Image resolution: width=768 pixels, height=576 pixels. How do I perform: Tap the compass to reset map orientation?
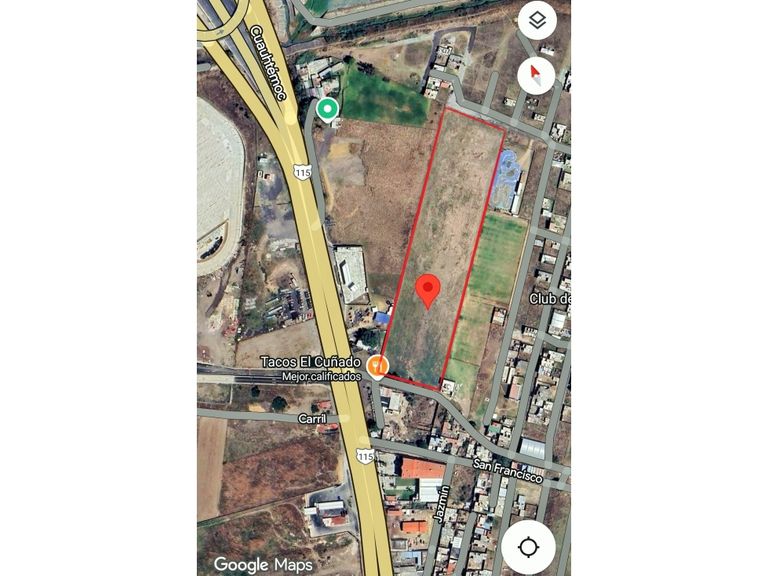pos(537,75)
